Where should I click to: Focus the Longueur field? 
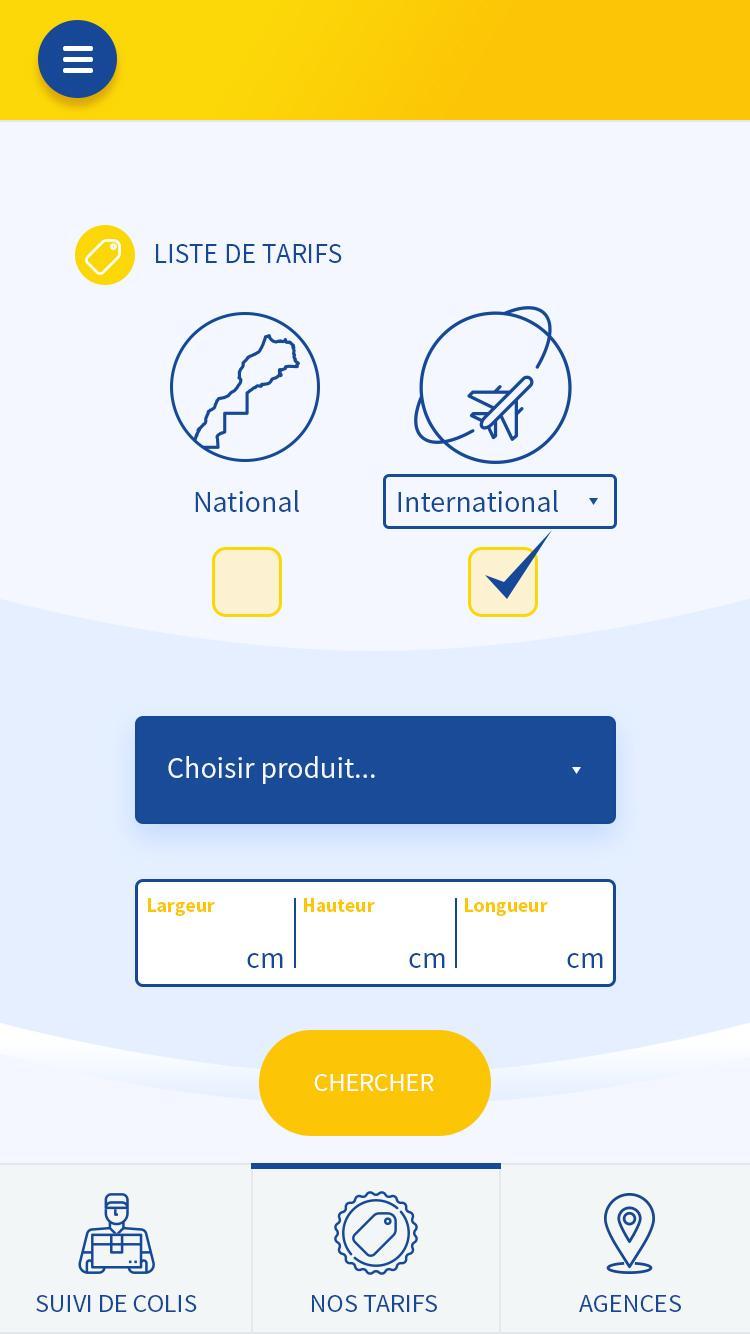coord(533,945)
